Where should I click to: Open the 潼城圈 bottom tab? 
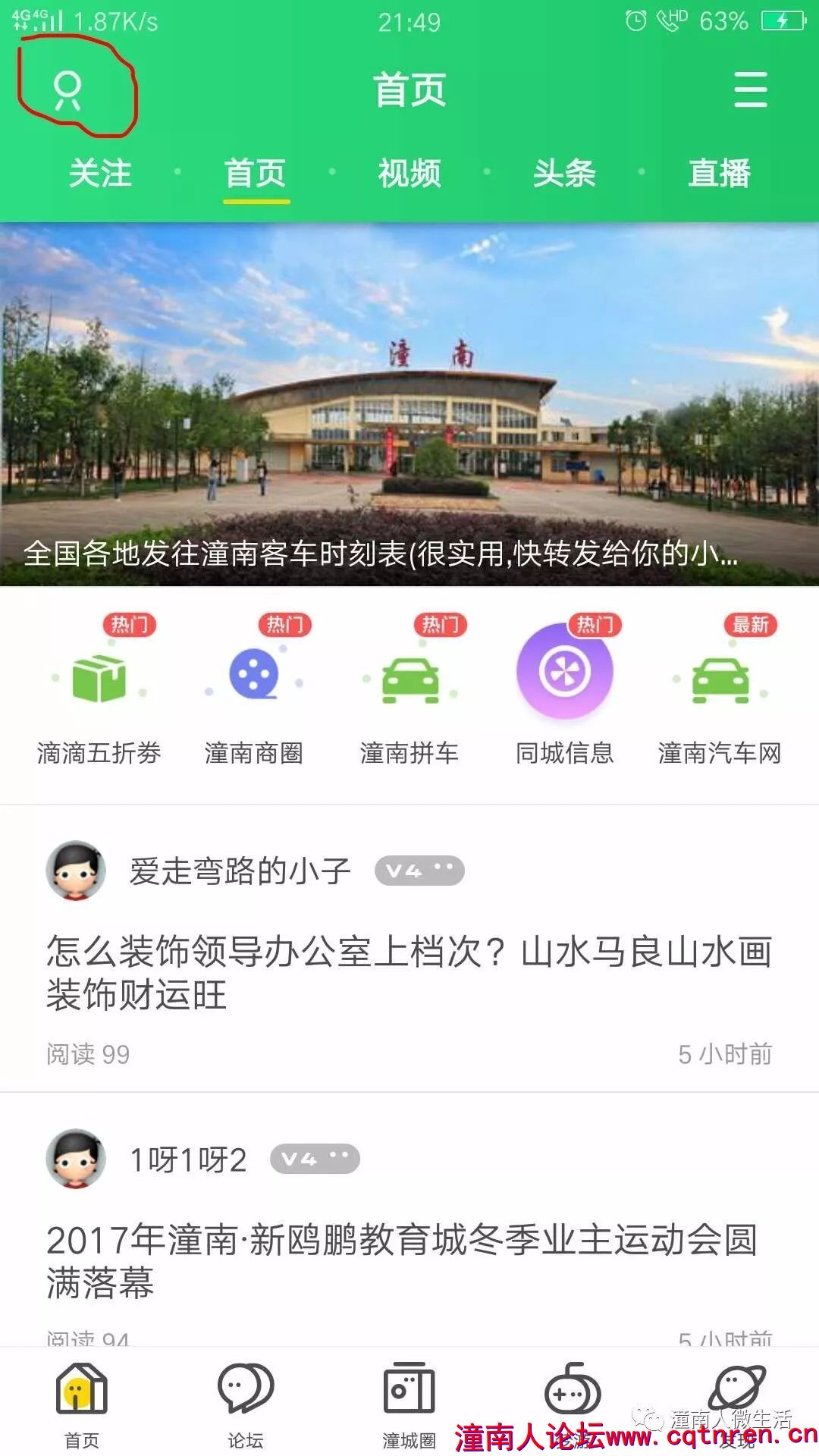[x=409, y=1404]
